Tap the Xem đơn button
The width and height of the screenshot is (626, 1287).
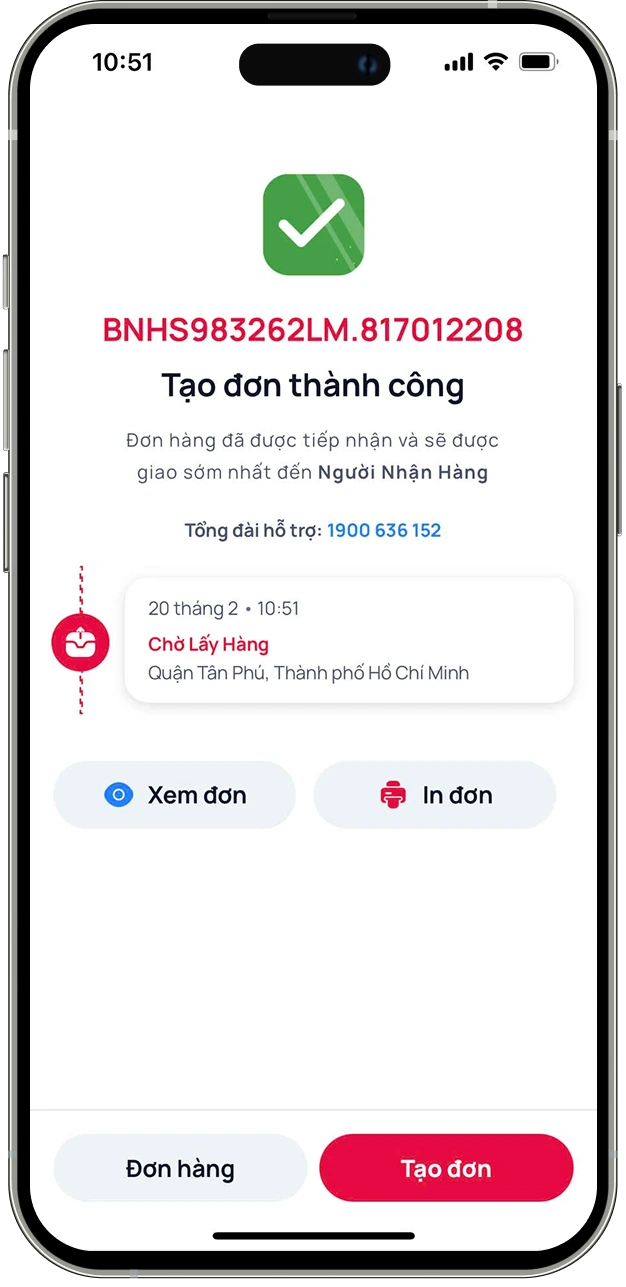click(x=174, y=795)
